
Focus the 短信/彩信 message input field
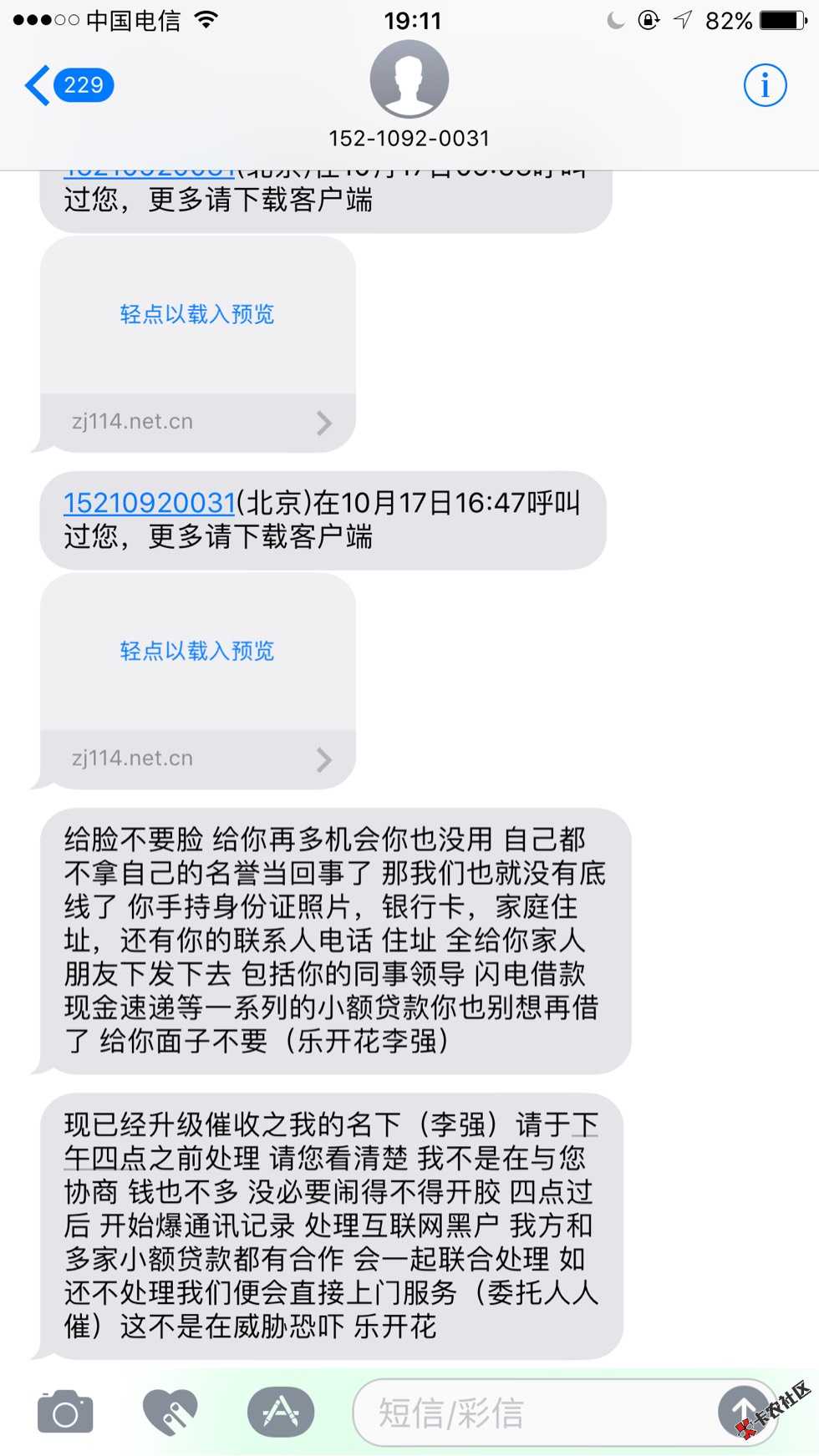[x=535, y=1413]
